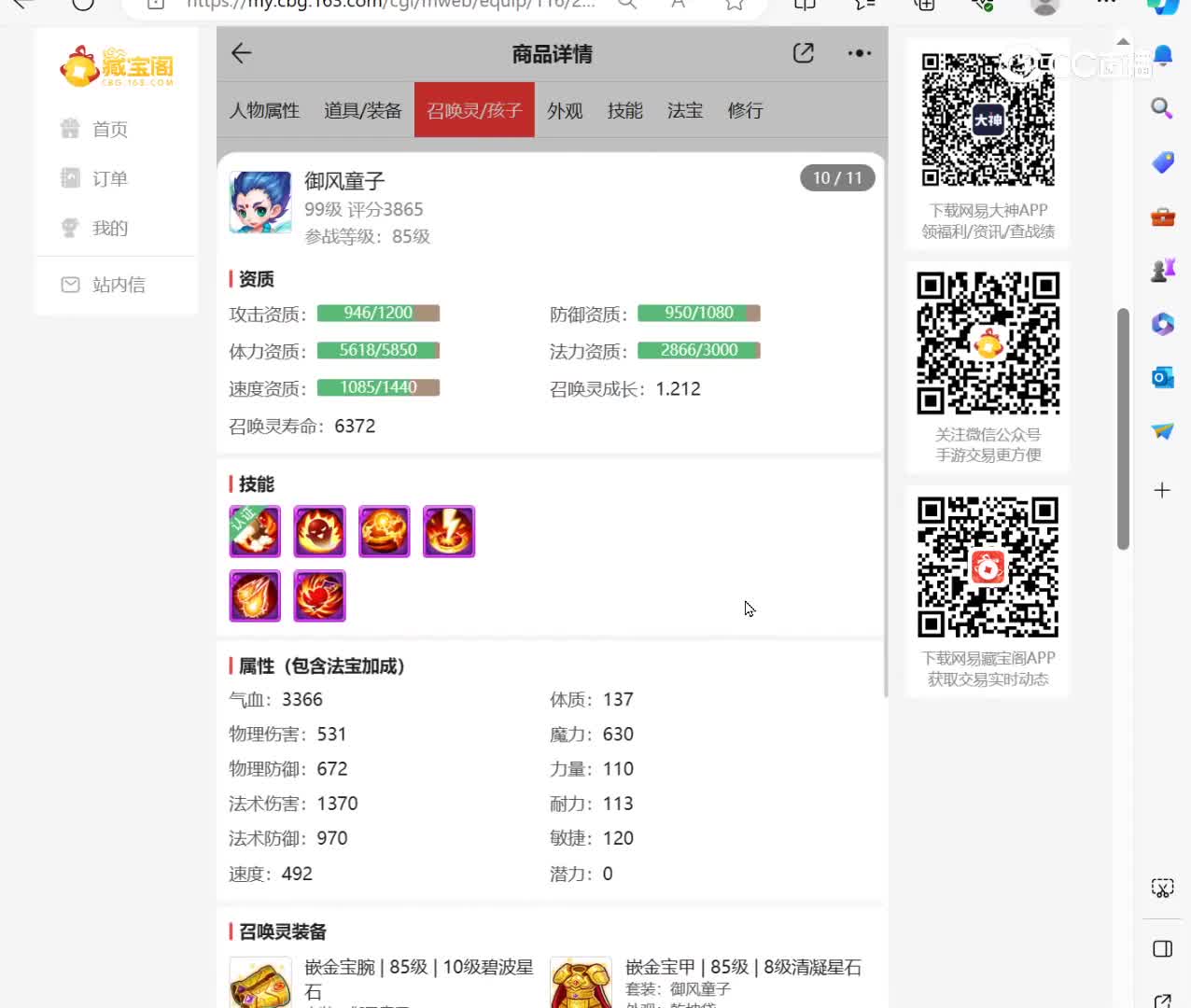Switch to 修行 tab
This screenshot has width=1191, height=1008.
point(745,110)
